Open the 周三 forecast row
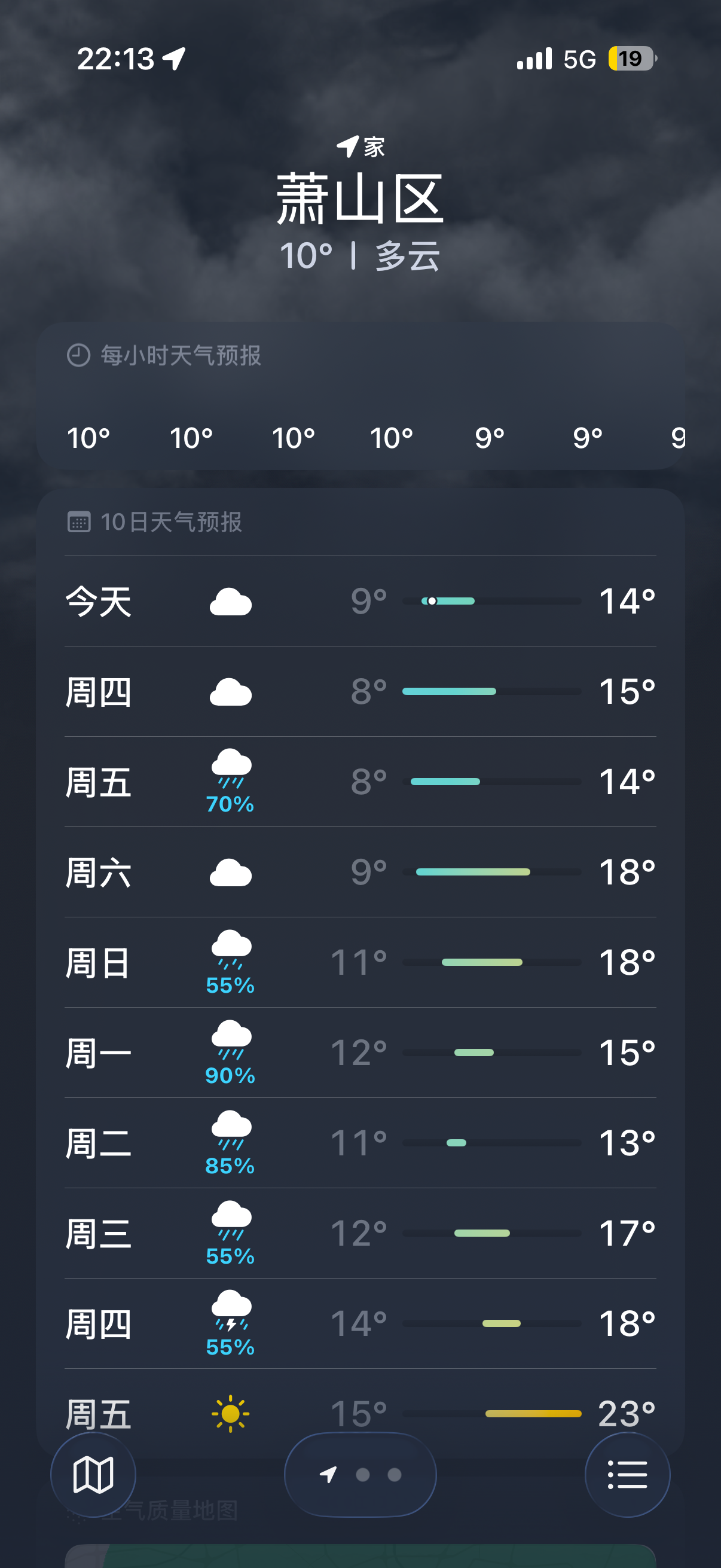The height and width of the screenshot is (1568, 721). point(360,1233)
